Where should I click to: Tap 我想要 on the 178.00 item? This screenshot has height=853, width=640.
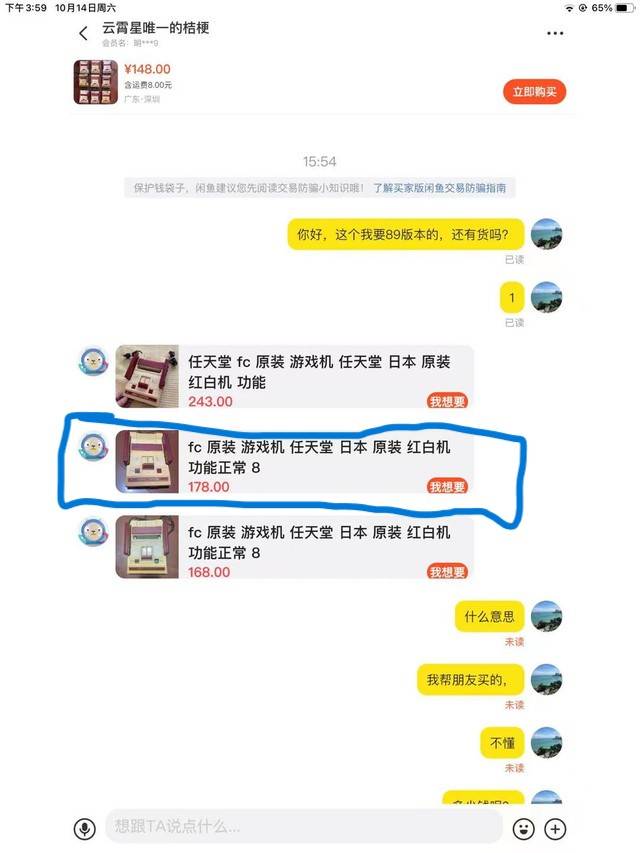[447, 487]
